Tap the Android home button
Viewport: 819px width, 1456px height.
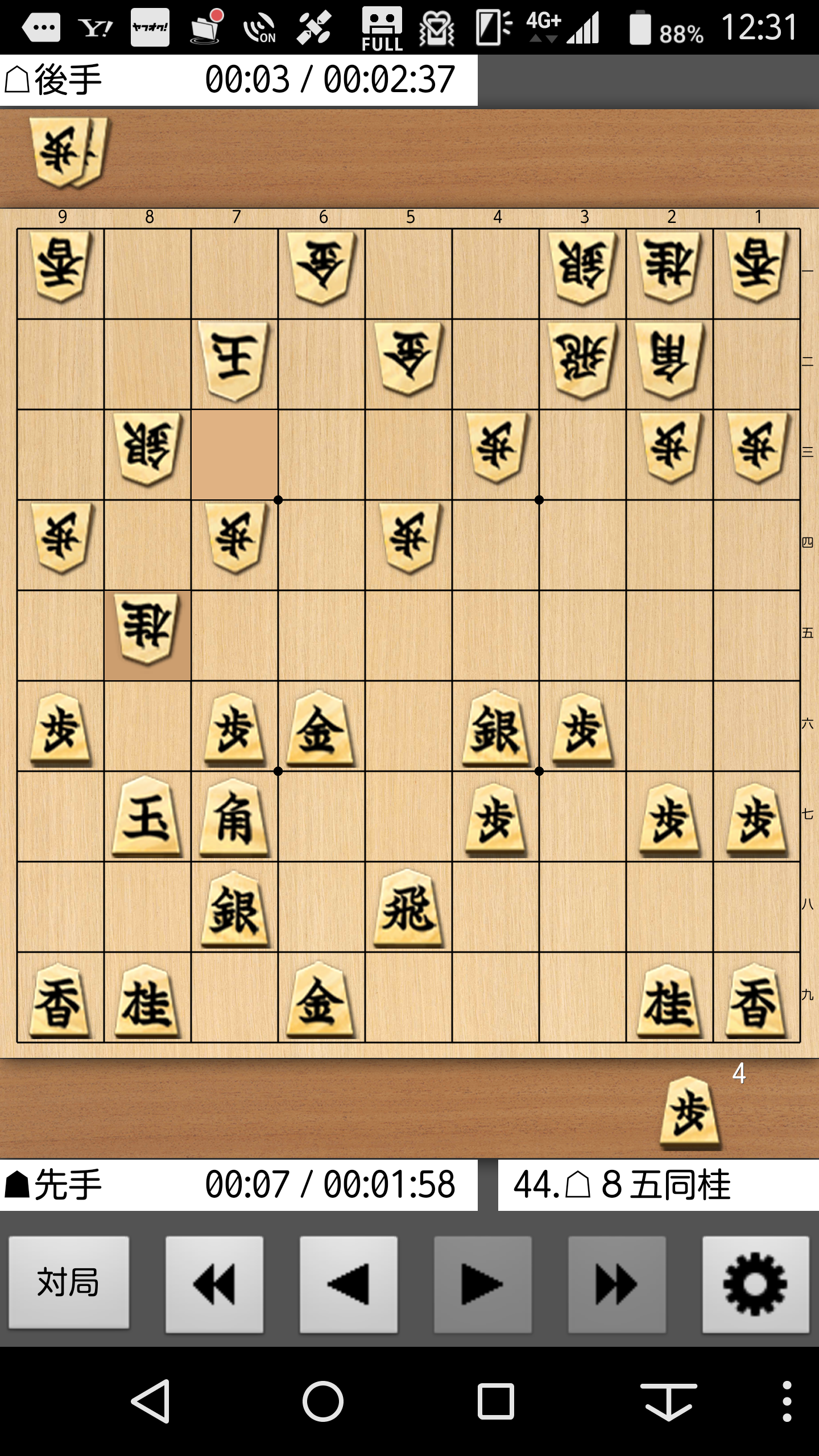(322, 1401)
